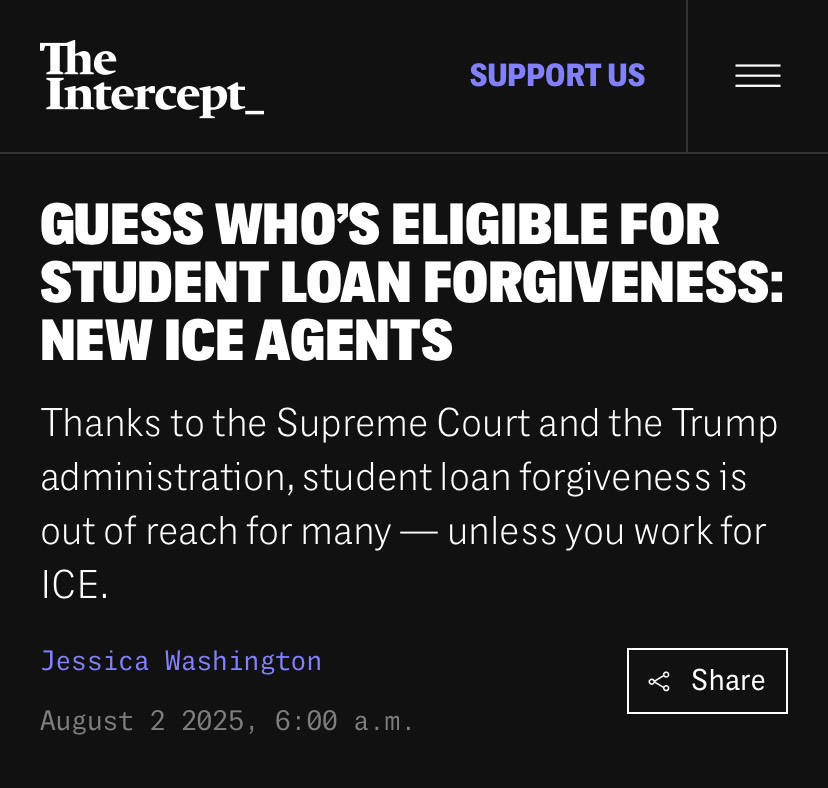Open the hamburger menu
This screenshot has height=788, width=828.
[757, 76]
